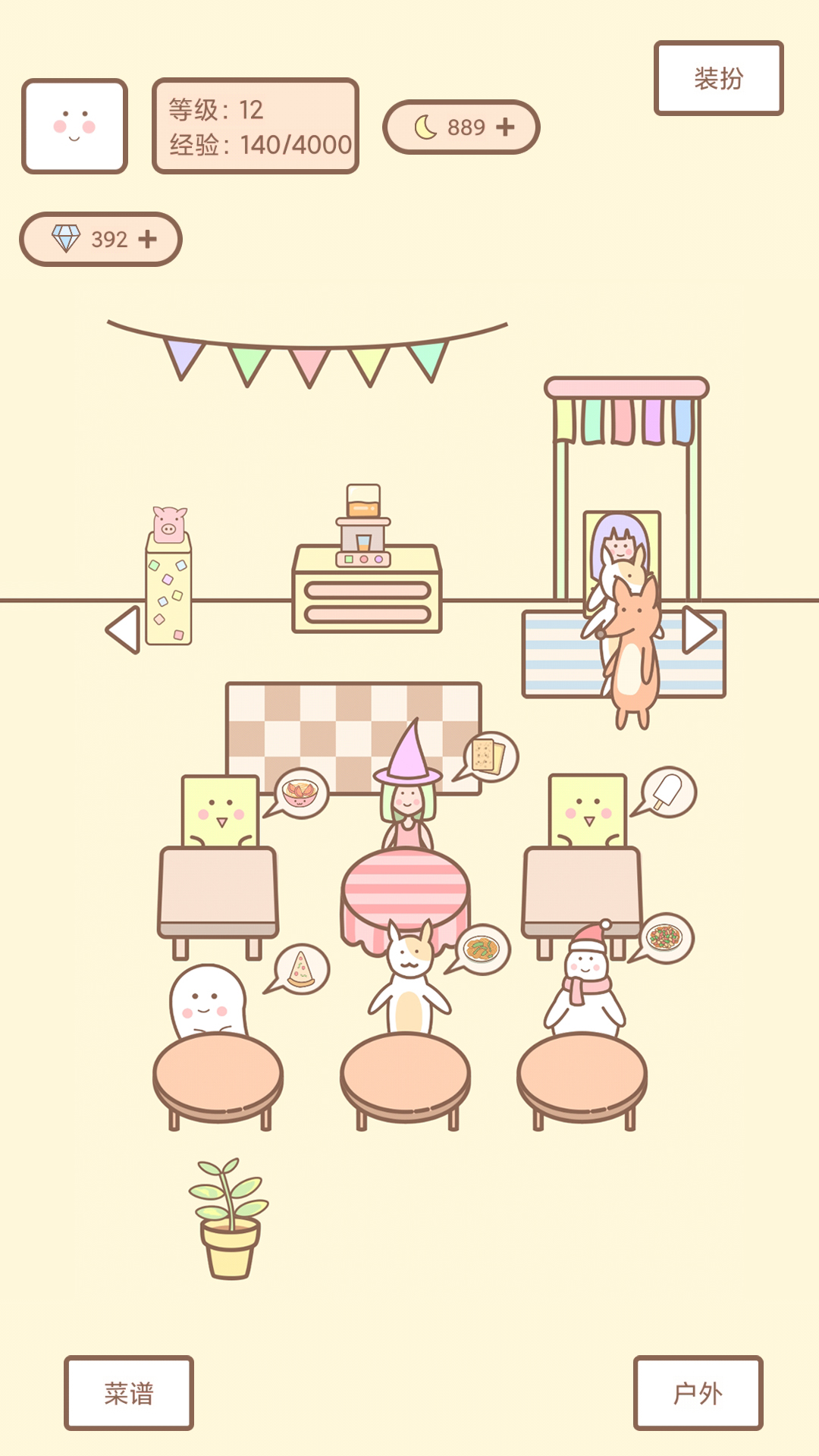
Task: Add more diamonds
Action: (x=148, y=240)
